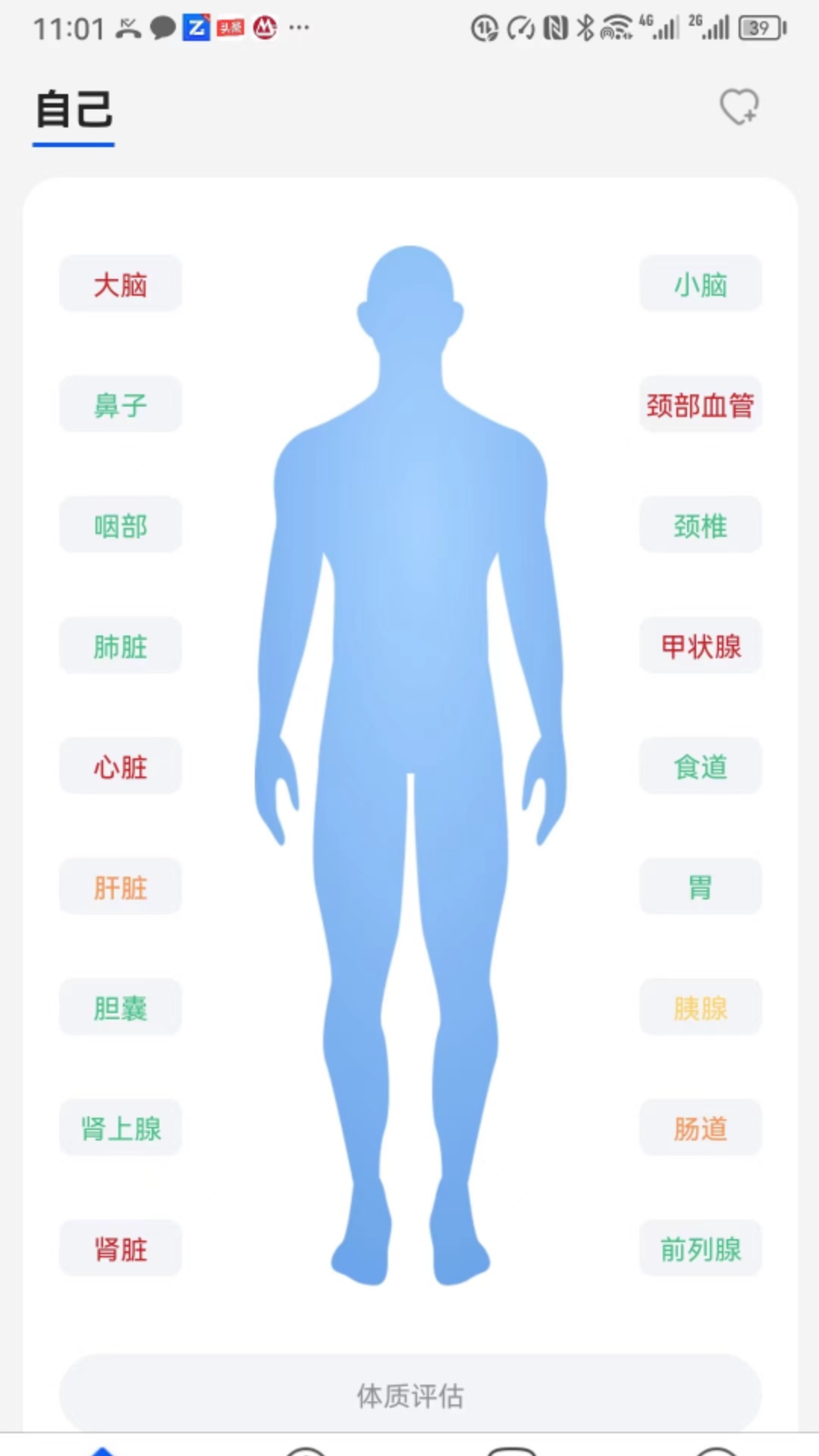Select the 胆囊 button
This screenshot has height=1456, width=819.
pyautogui.click(x=121, y=1008)
